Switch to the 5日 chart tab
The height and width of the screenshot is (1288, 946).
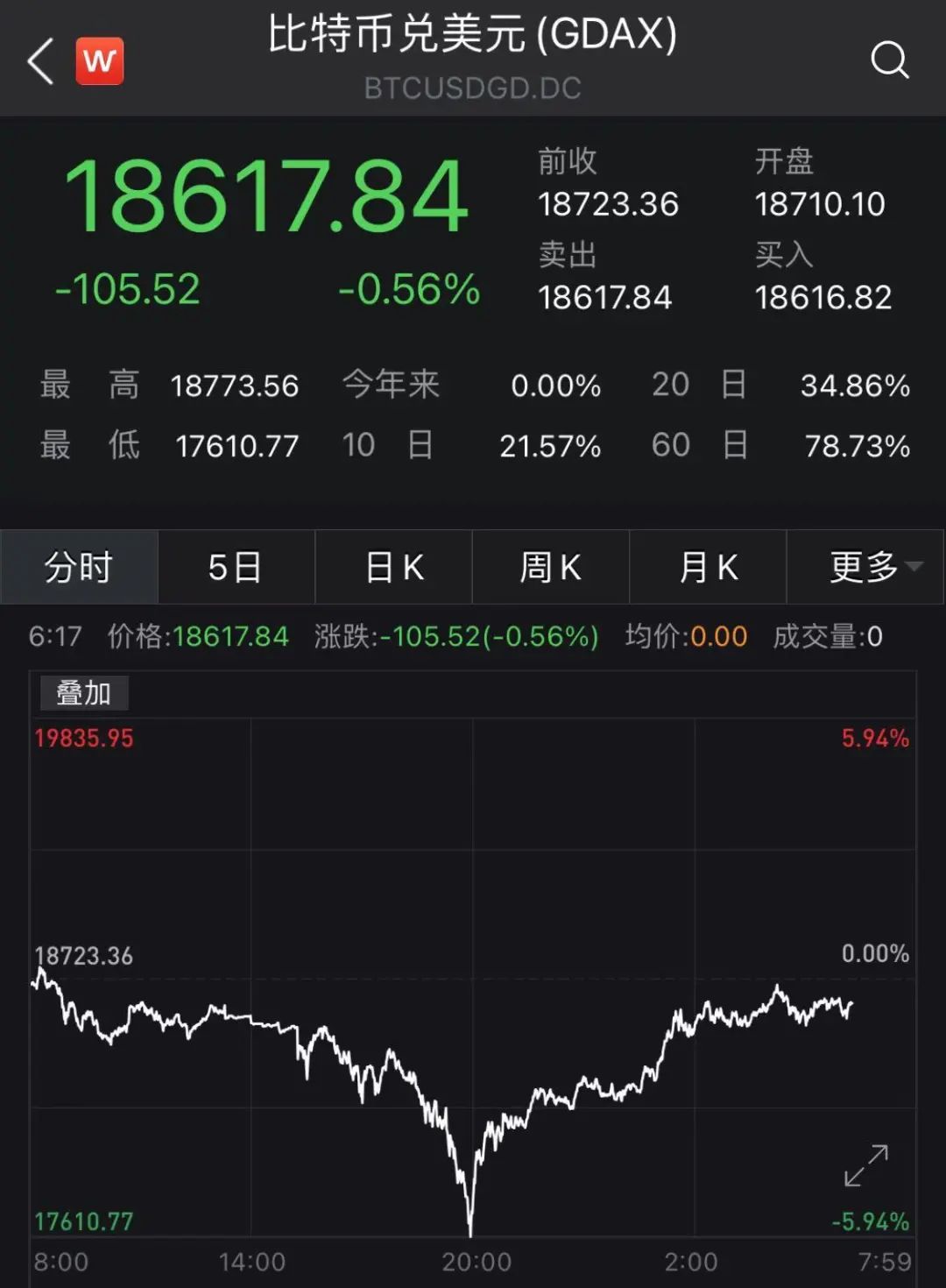coord(235,567)
